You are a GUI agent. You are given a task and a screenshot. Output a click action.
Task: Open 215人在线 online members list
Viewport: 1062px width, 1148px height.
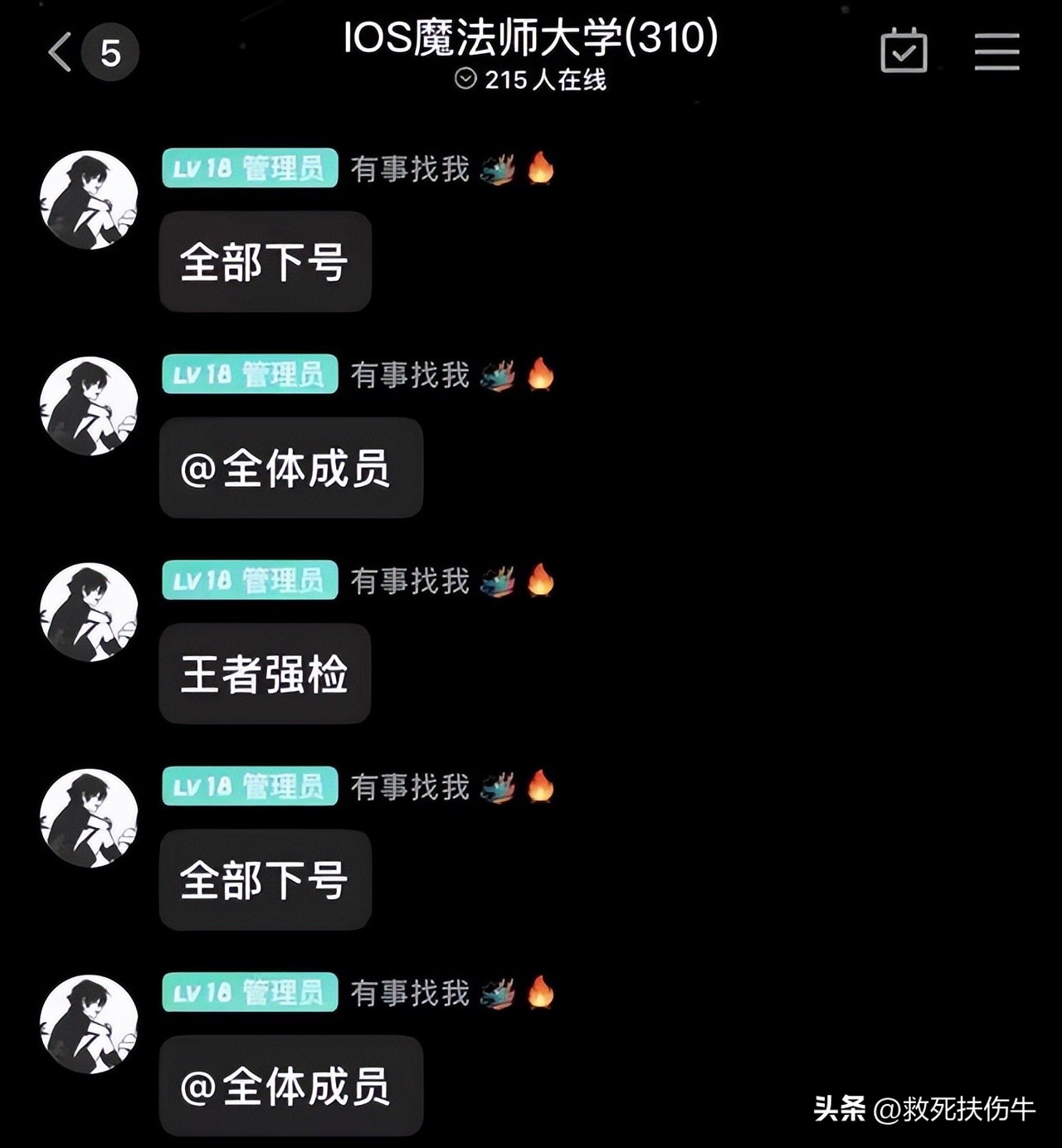pyautogui.click(x=548, y=80)
